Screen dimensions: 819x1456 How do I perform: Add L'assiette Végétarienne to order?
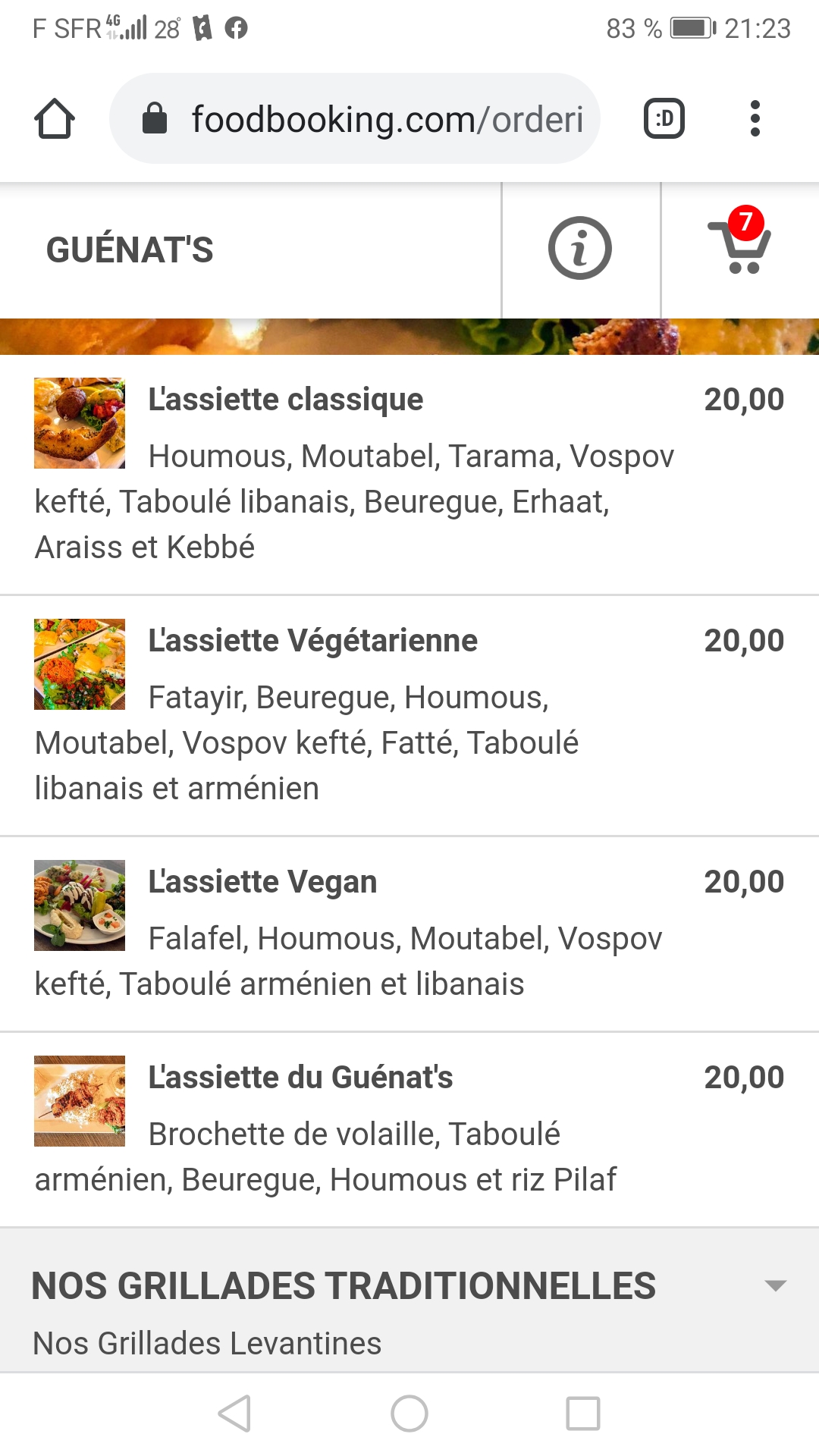[312, 641]
